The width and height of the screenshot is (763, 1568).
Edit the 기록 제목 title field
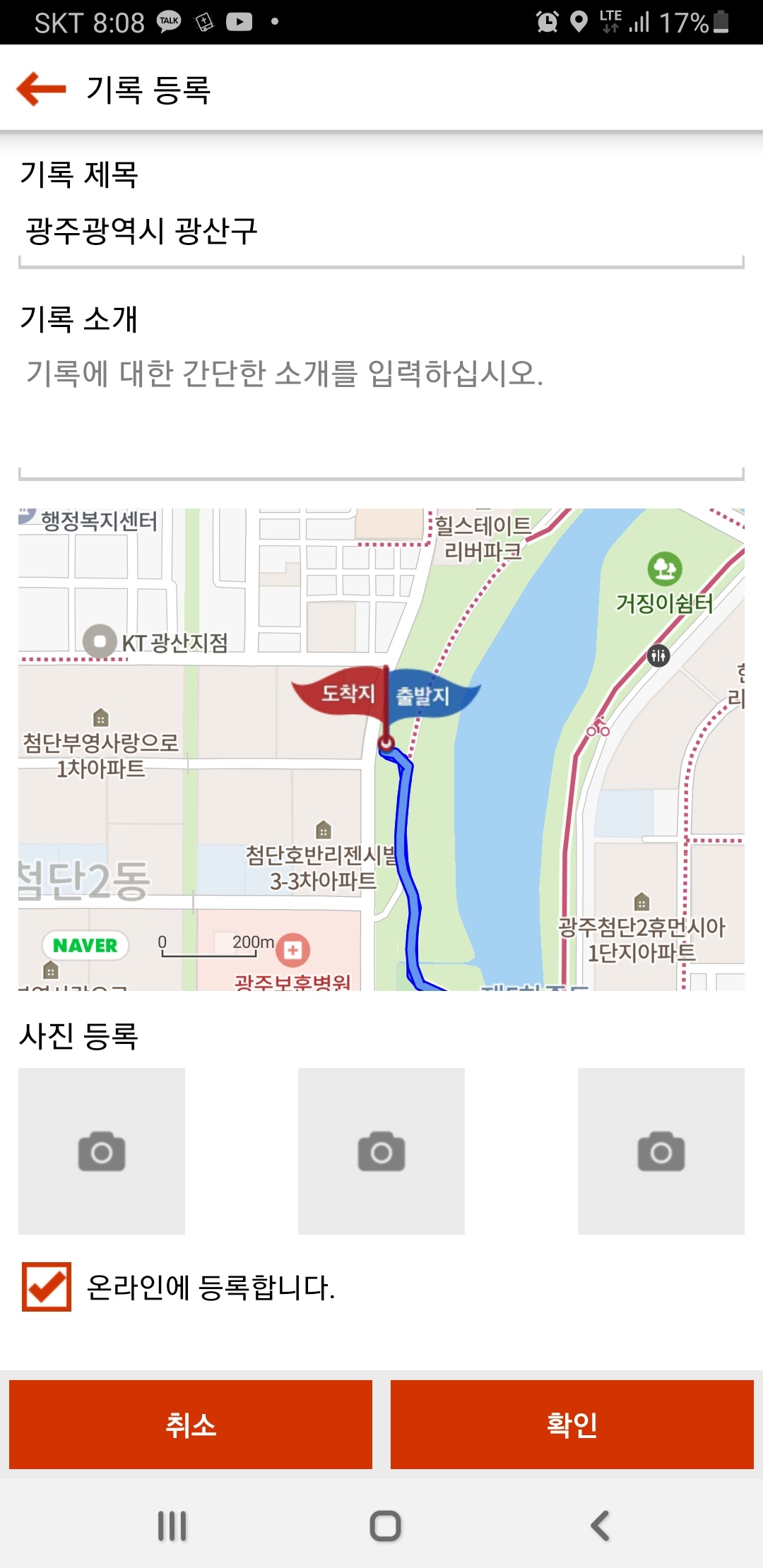click(381, 234)
